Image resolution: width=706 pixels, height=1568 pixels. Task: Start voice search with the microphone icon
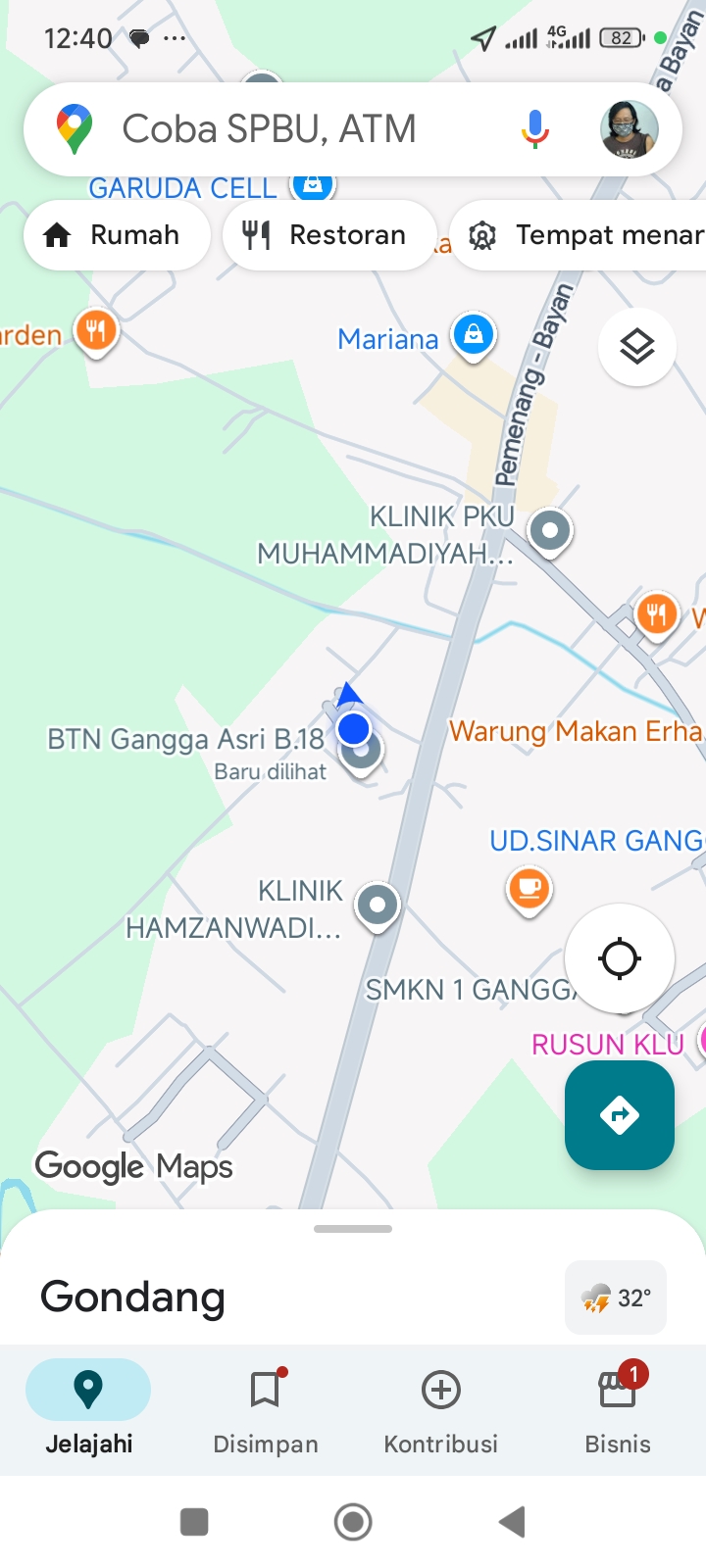tap(533, 128)
